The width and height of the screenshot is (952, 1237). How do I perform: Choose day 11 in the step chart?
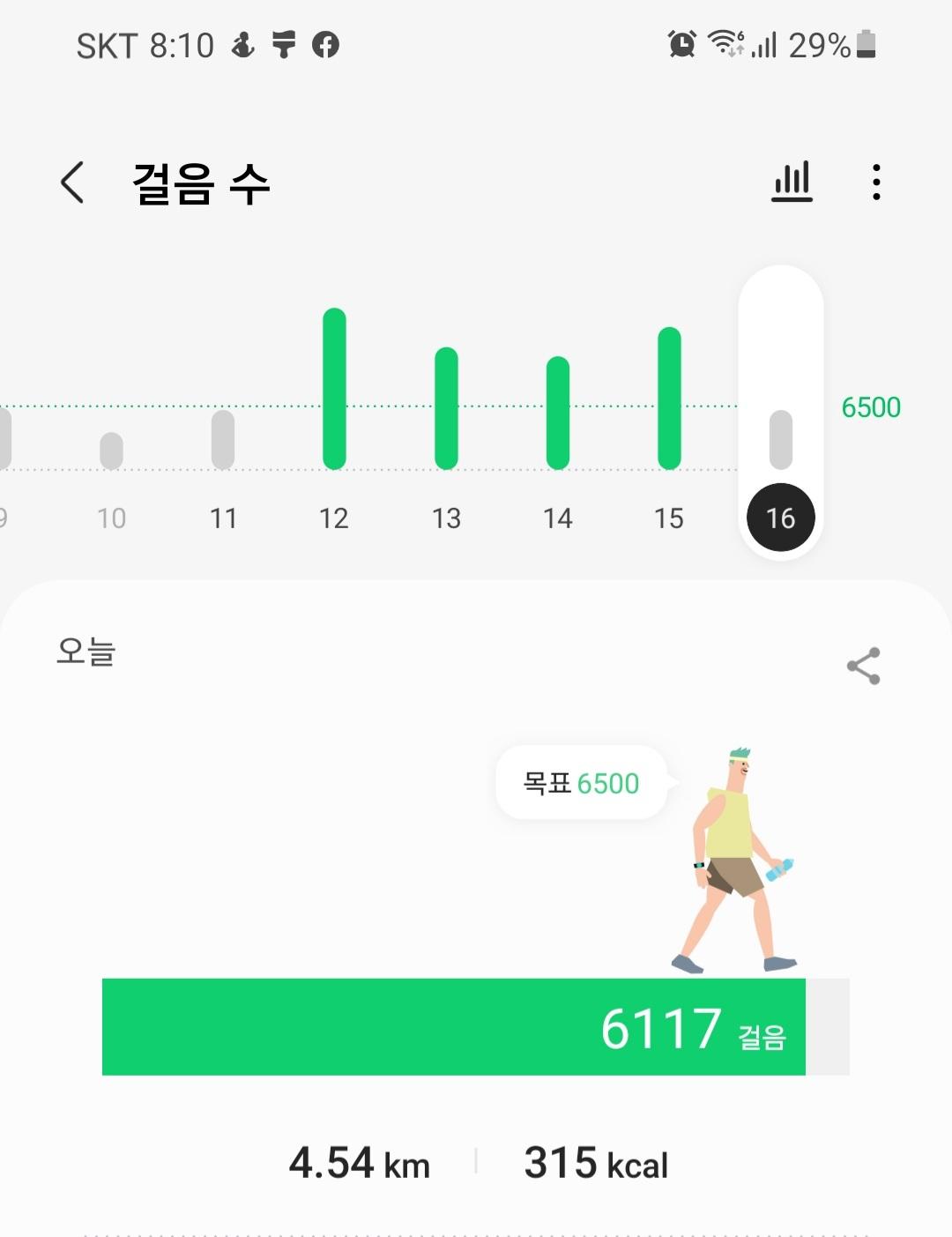(x=223, y=440)
